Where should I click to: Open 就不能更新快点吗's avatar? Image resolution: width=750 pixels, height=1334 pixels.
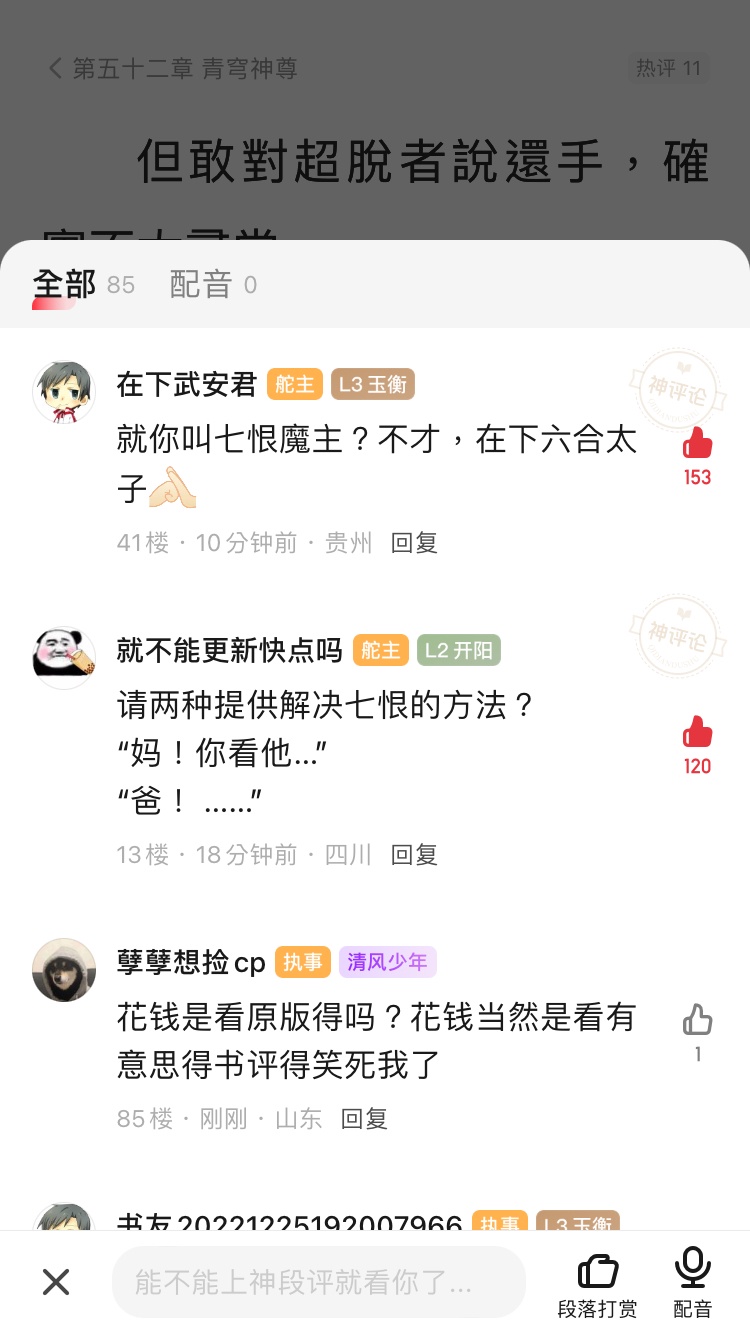(x=64, y=658)
